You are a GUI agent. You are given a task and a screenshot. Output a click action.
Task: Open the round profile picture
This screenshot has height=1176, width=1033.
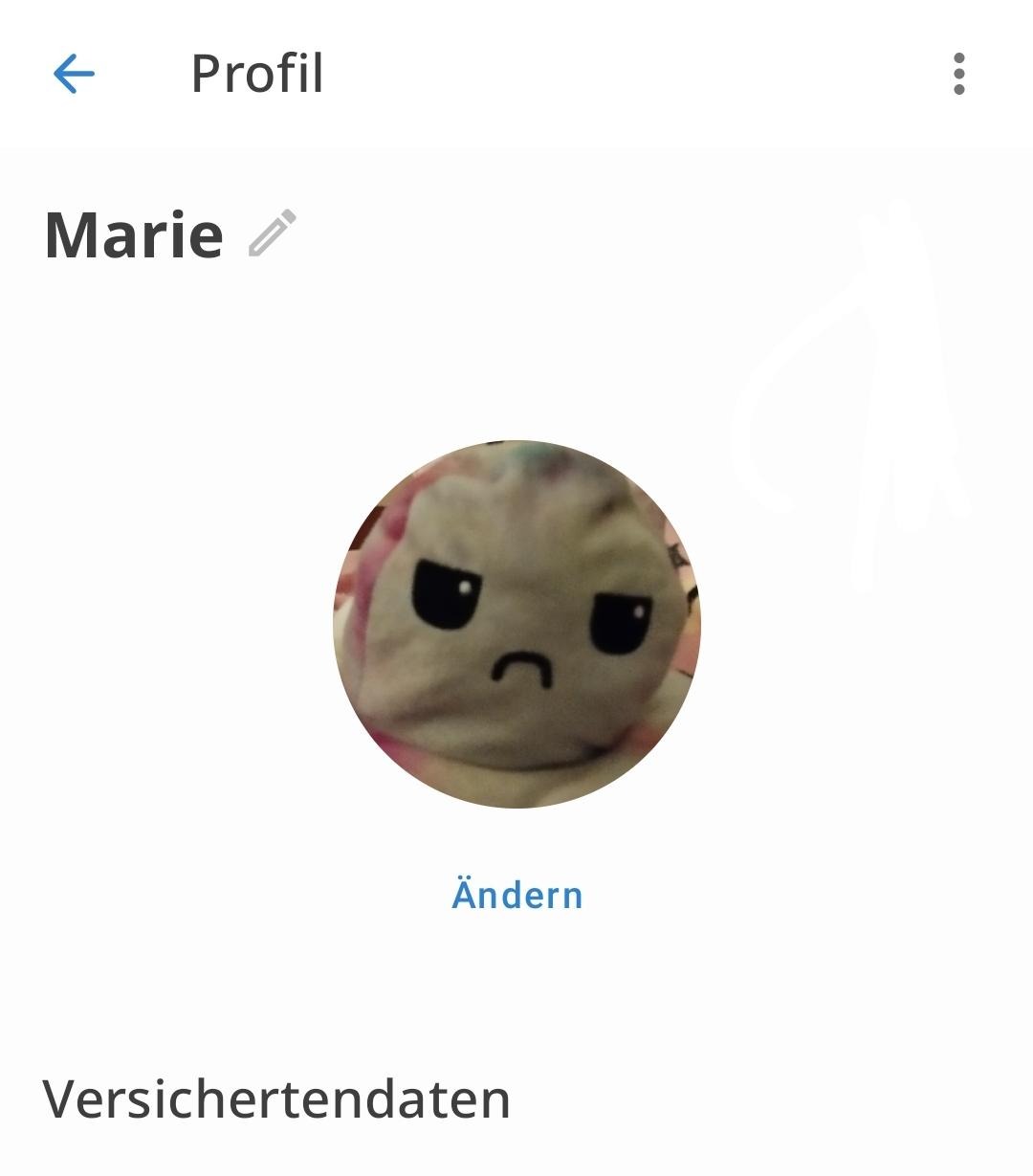[516, 624]
